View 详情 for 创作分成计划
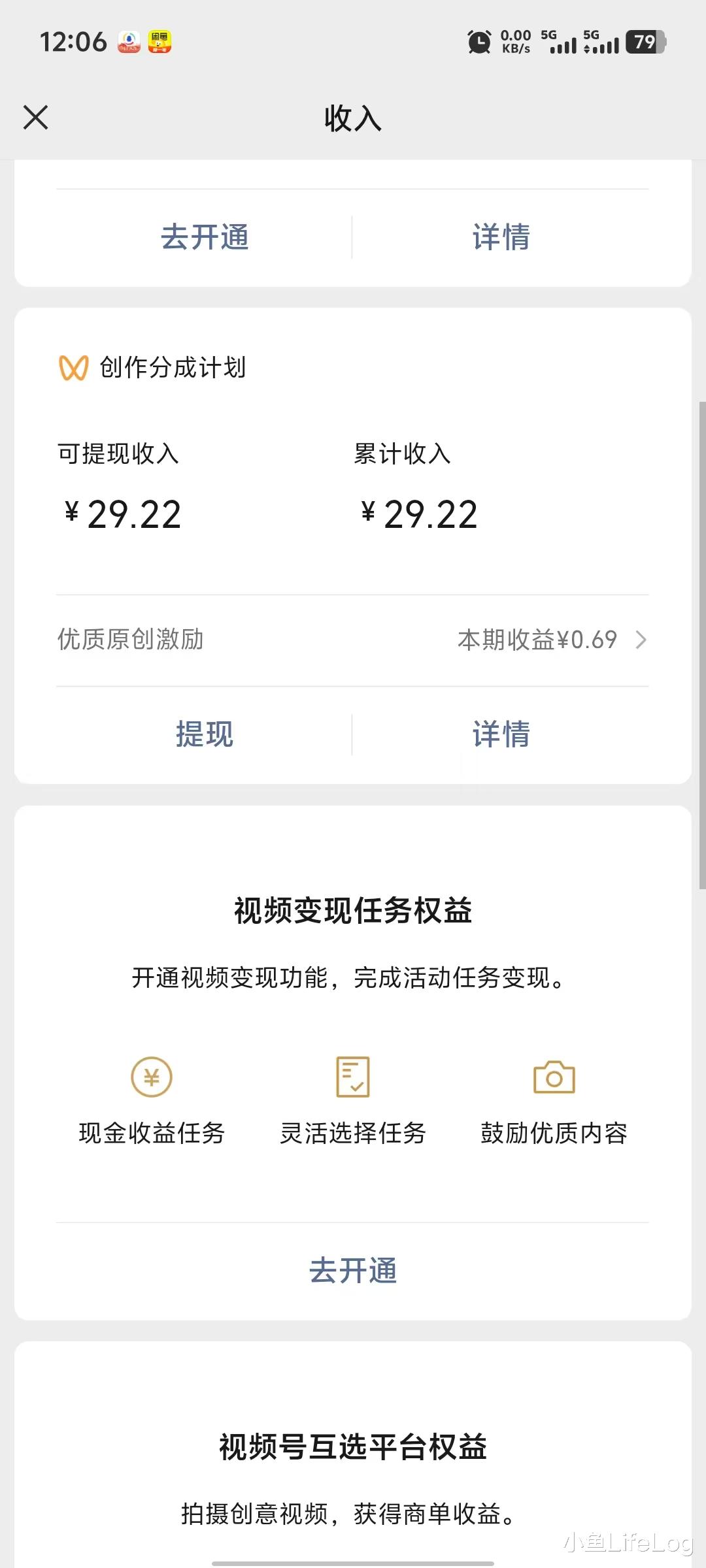The width and height of the screenshot is (706, 1568). pyautogui.click(x=501, y=734)
